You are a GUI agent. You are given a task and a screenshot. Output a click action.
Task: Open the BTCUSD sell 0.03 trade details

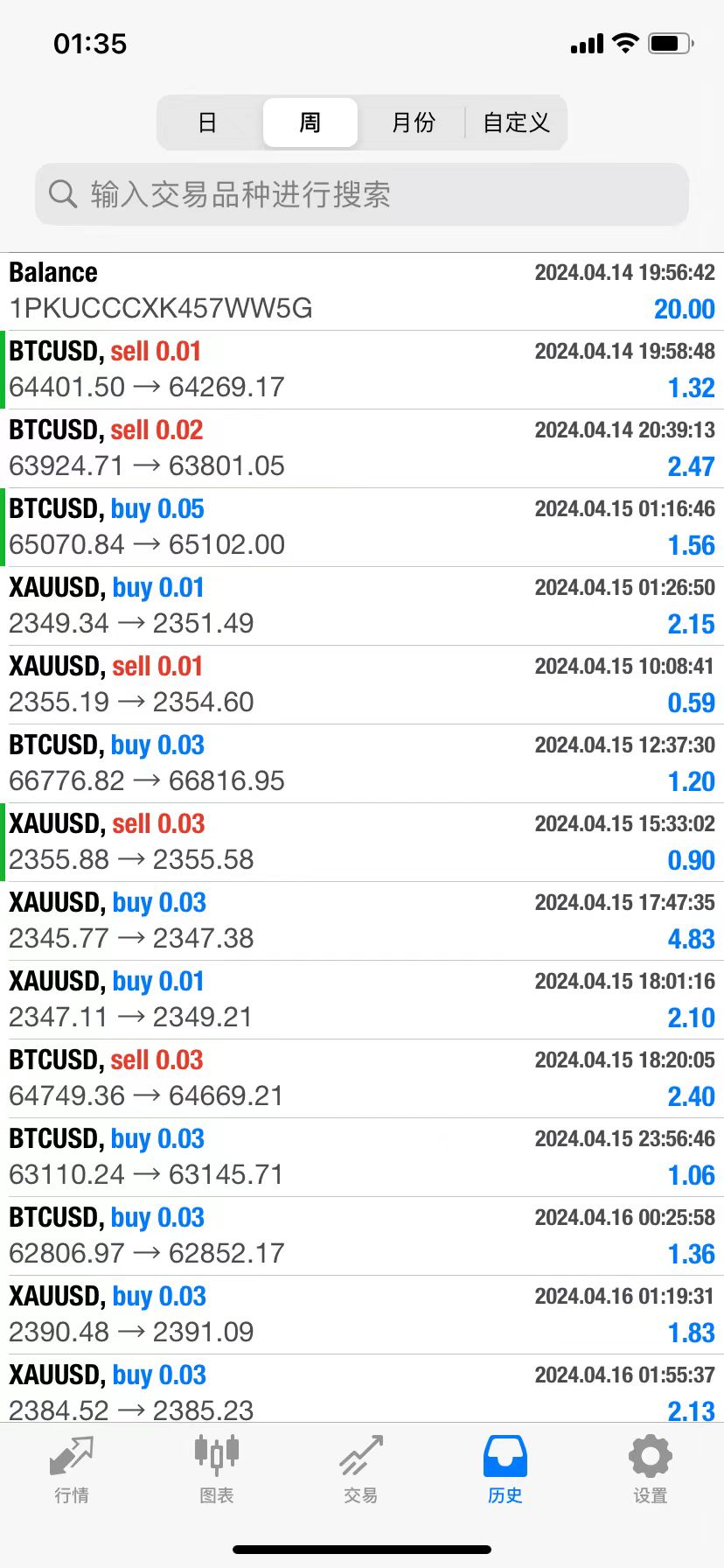(362, 1078)
